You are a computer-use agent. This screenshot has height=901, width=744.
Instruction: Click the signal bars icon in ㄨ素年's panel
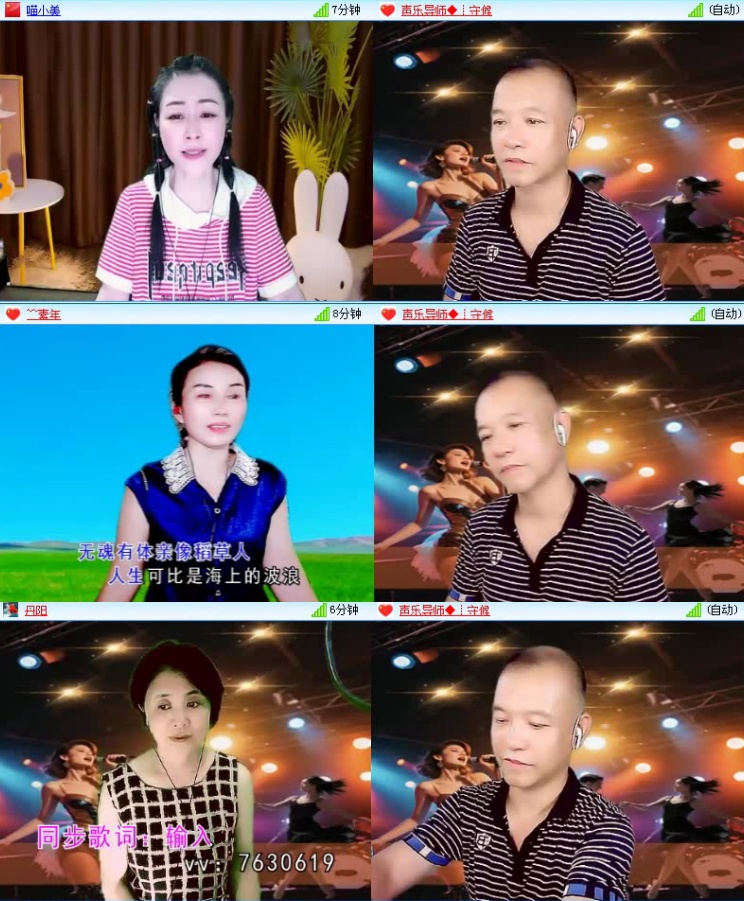pos(321,312)
